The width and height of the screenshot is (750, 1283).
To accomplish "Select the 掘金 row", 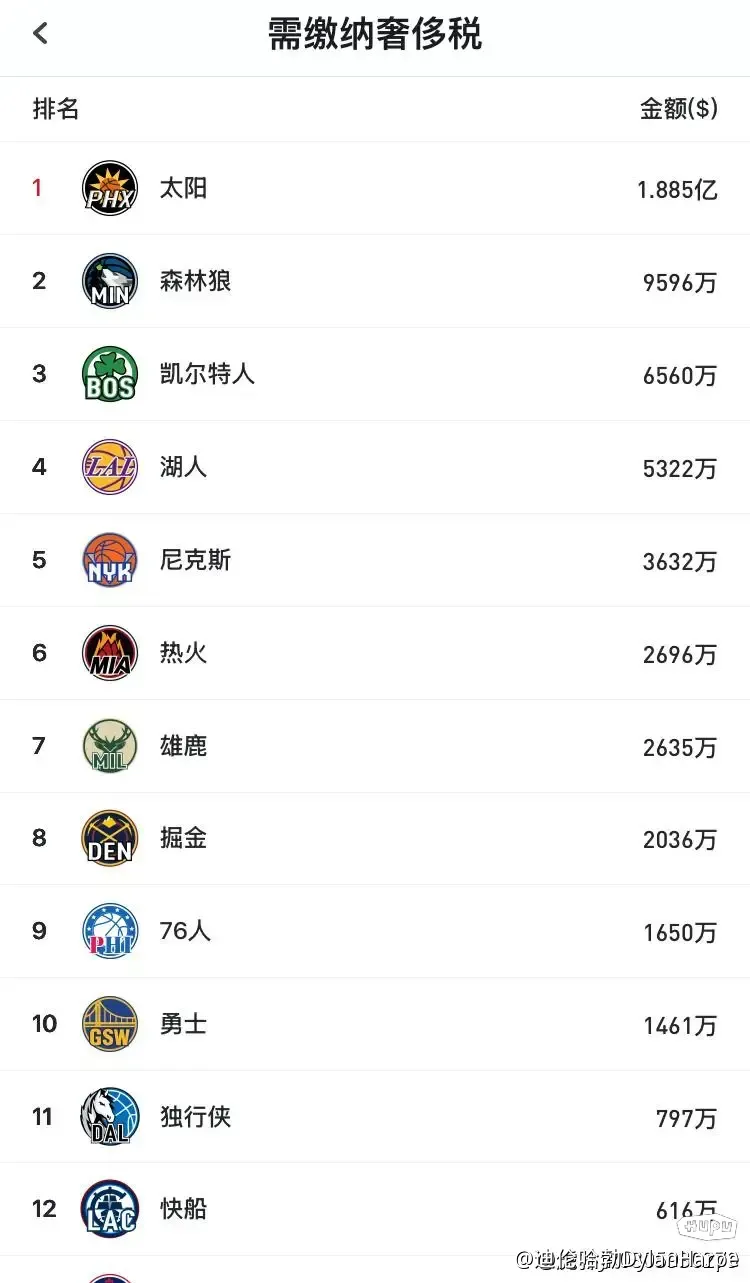I will [x=375, y=838].
